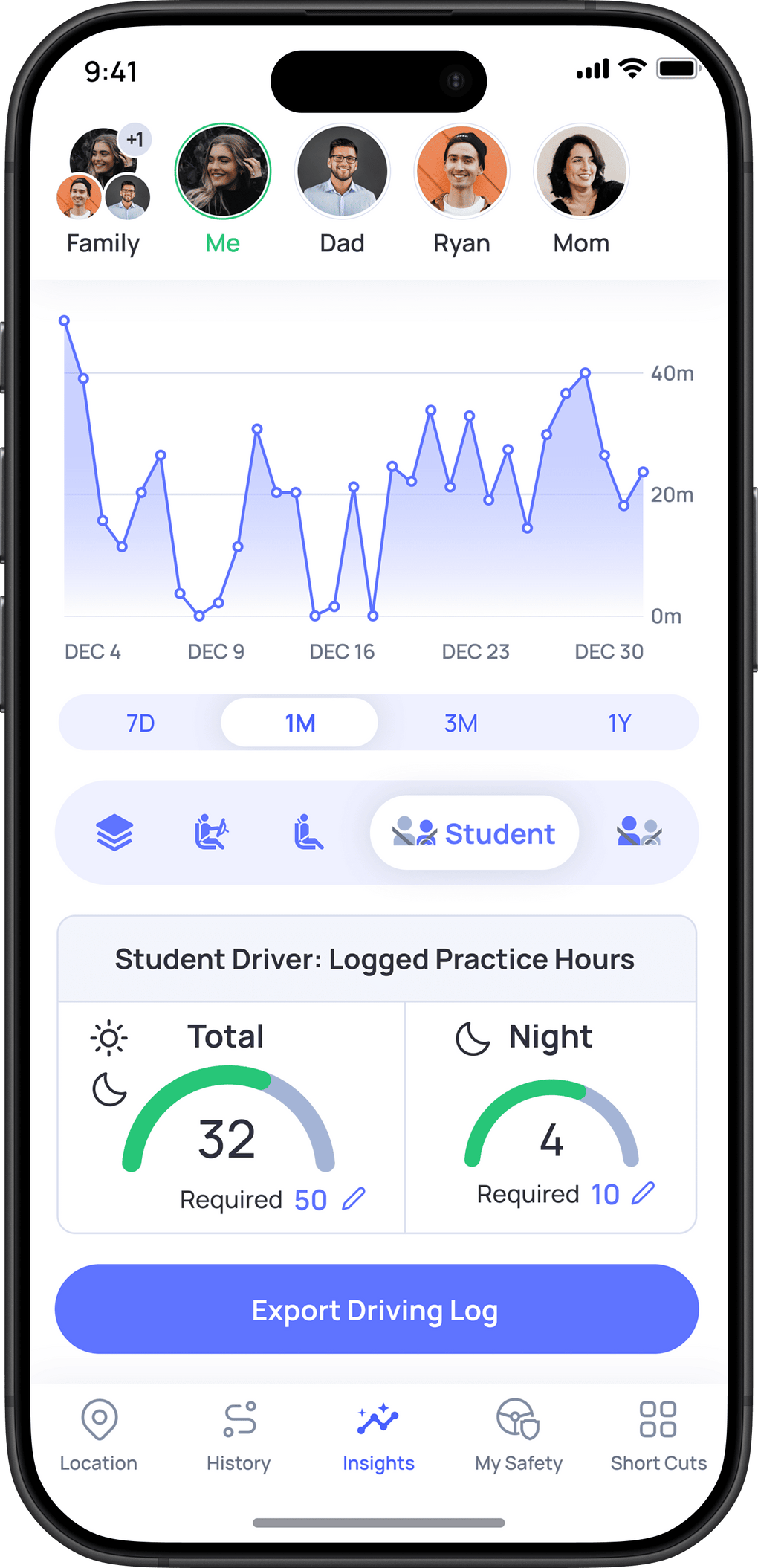View Dad's driving profile
The image size is (758, 1568).
pyautogui.click(x=342, y=172)
